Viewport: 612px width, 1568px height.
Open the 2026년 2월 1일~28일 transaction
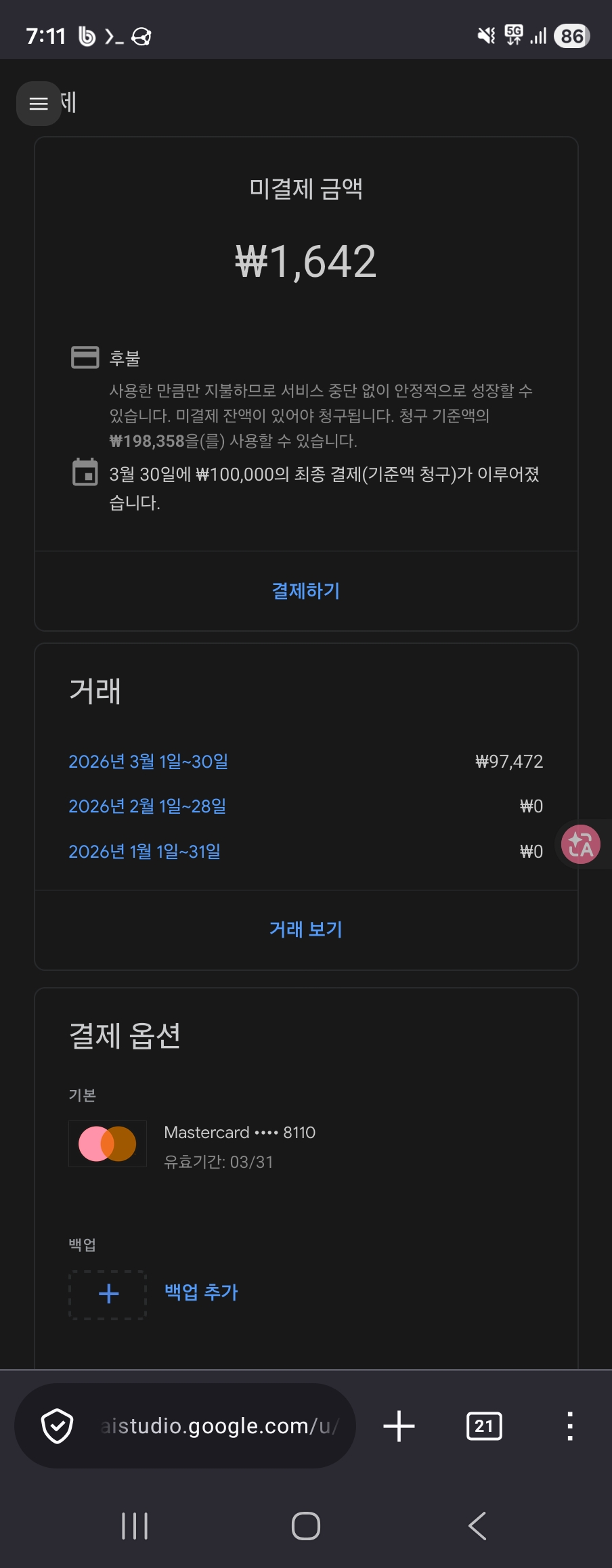pos(148,806)
